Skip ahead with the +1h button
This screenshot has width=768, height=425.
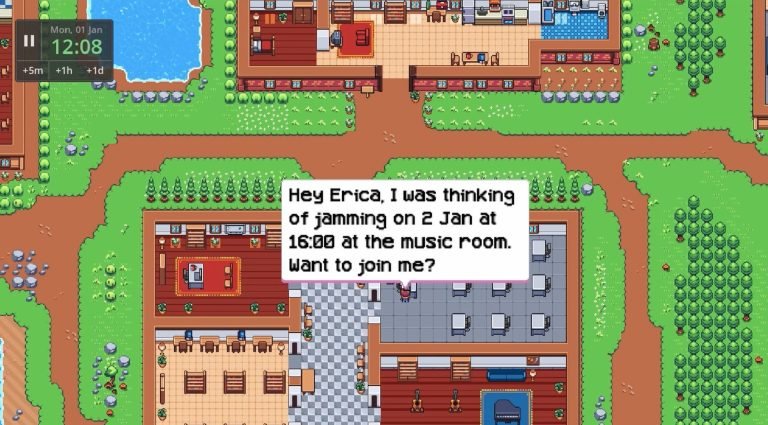[63, 70]
